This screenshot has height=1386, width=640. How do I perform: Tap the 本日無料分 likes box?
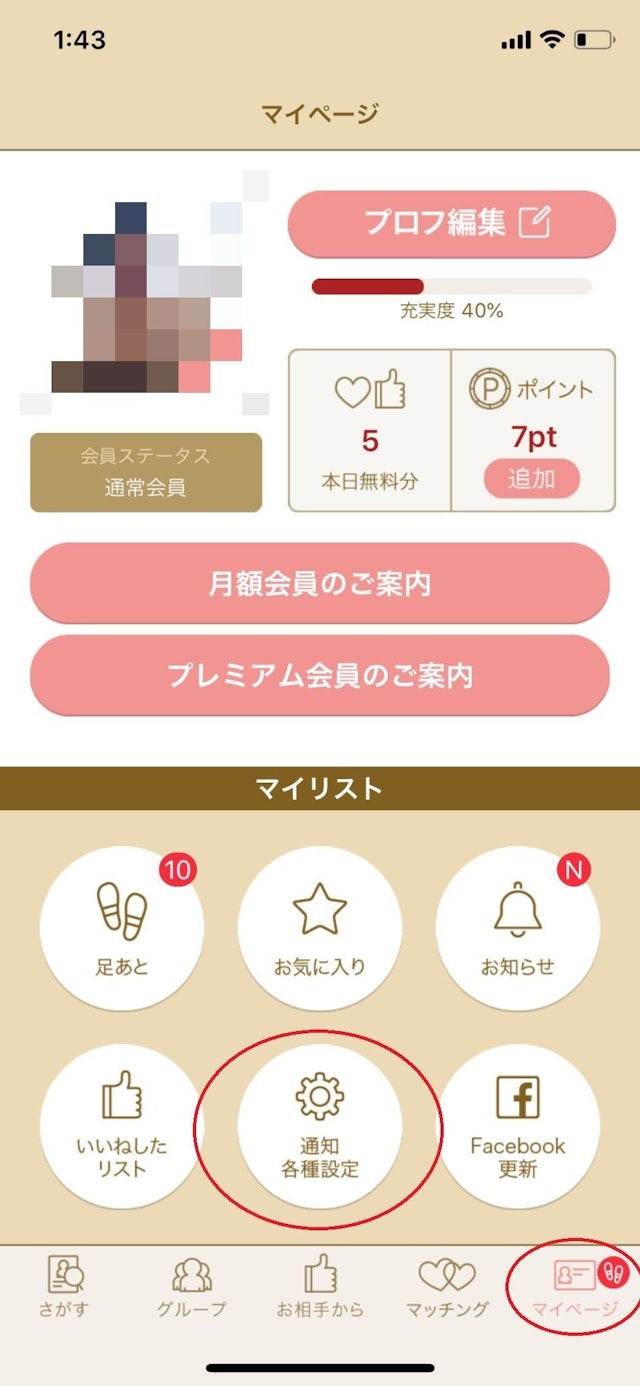click(369, 430)
